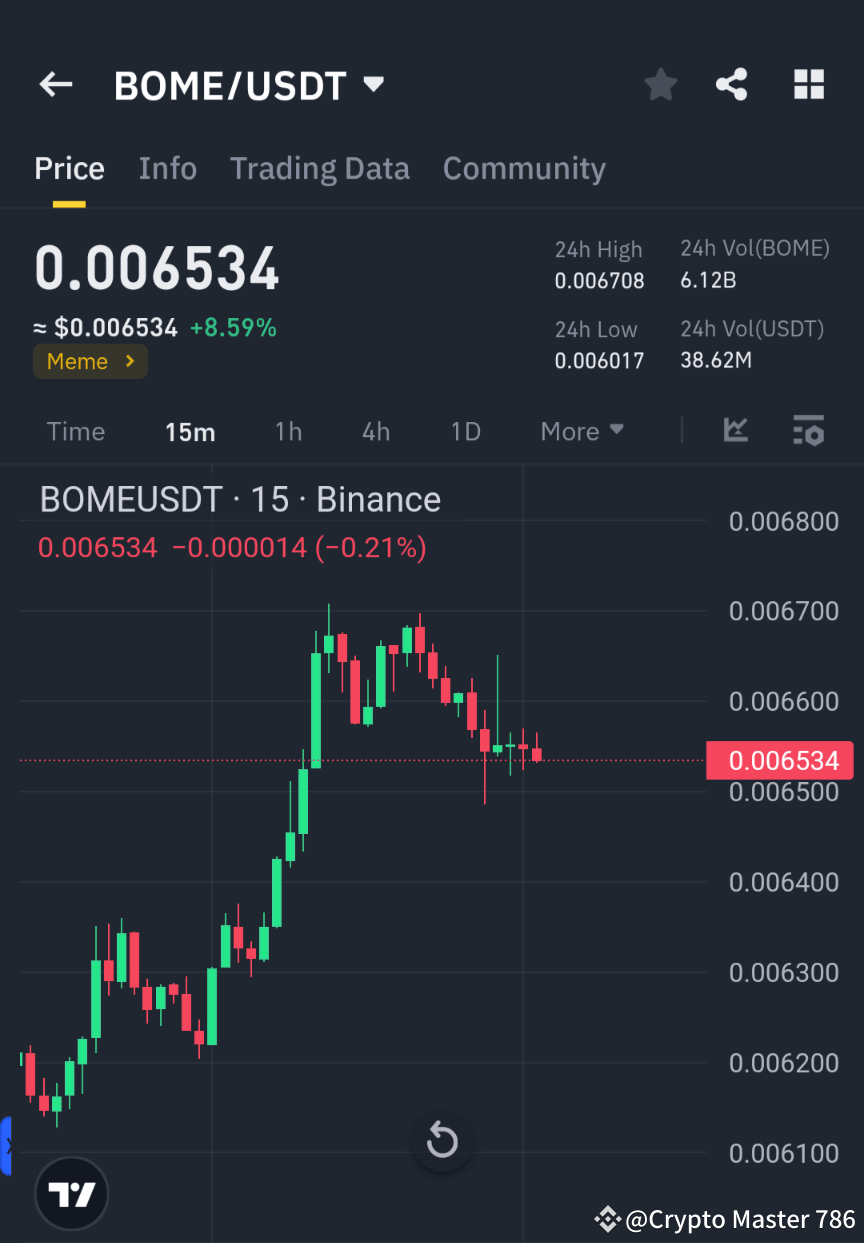
Task: Open the BOME/USDT pair selector dropdown
Action: 250,85
